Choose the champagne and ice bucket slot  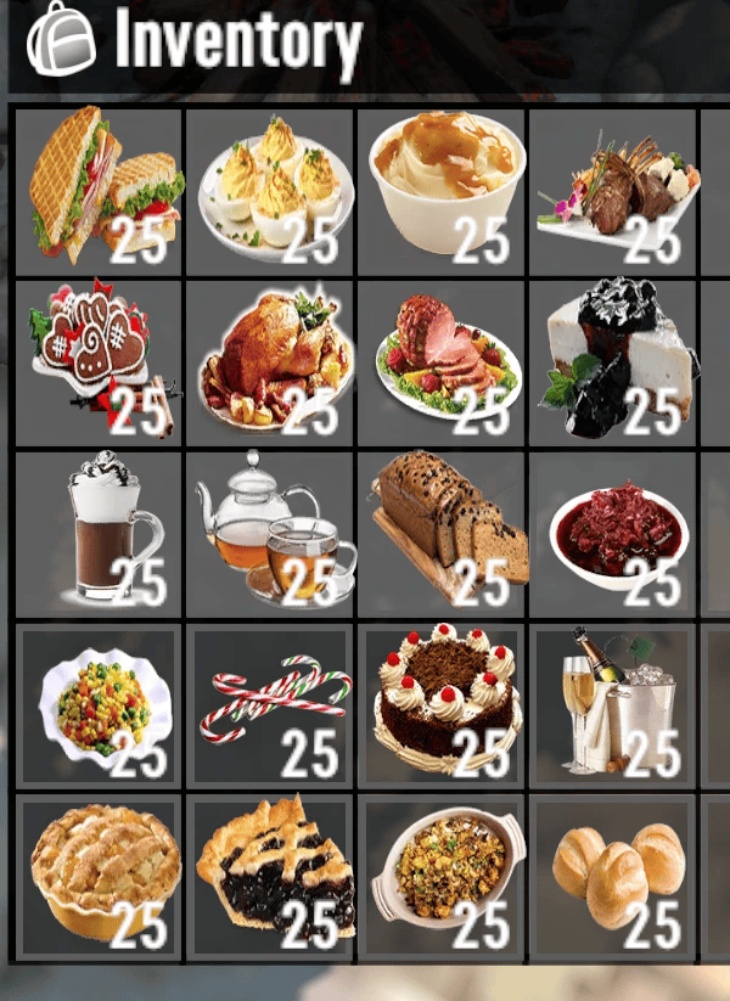click(x=612, y=705)
